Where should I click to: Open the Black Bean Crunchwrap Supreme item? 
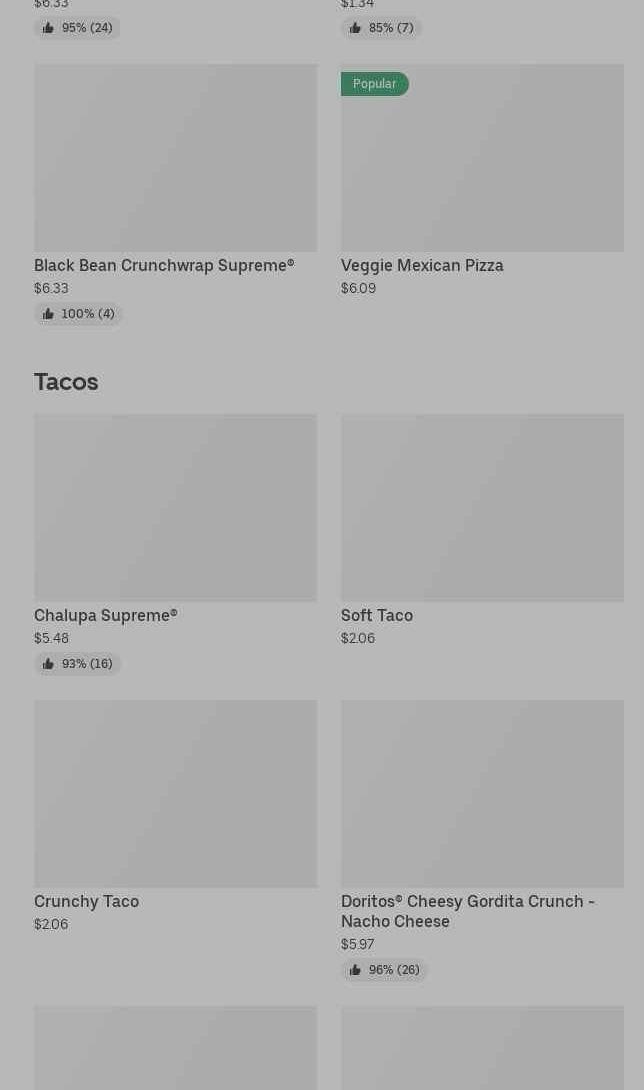(175, 195)
